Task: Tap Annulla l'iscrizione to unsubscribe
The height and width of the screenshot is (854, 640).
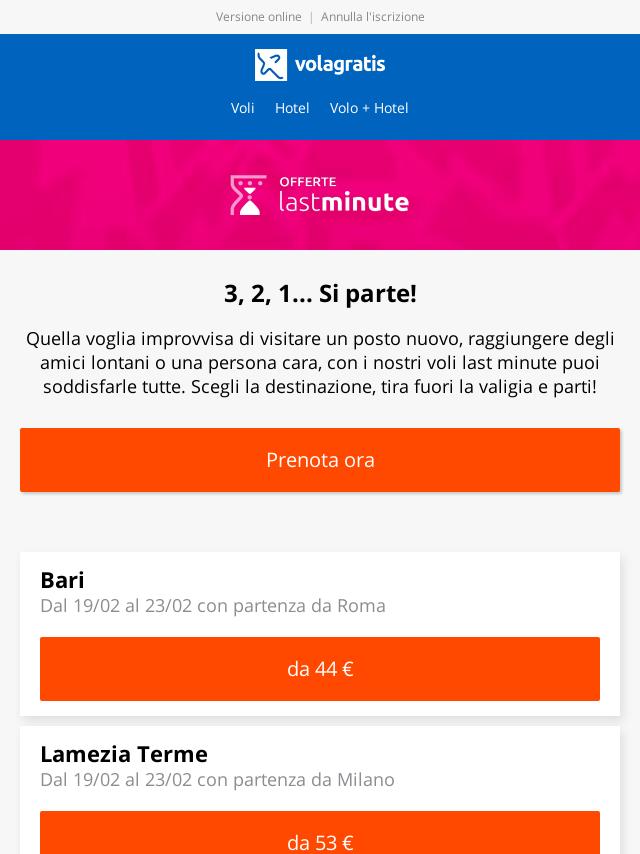Action: (372, 17)
